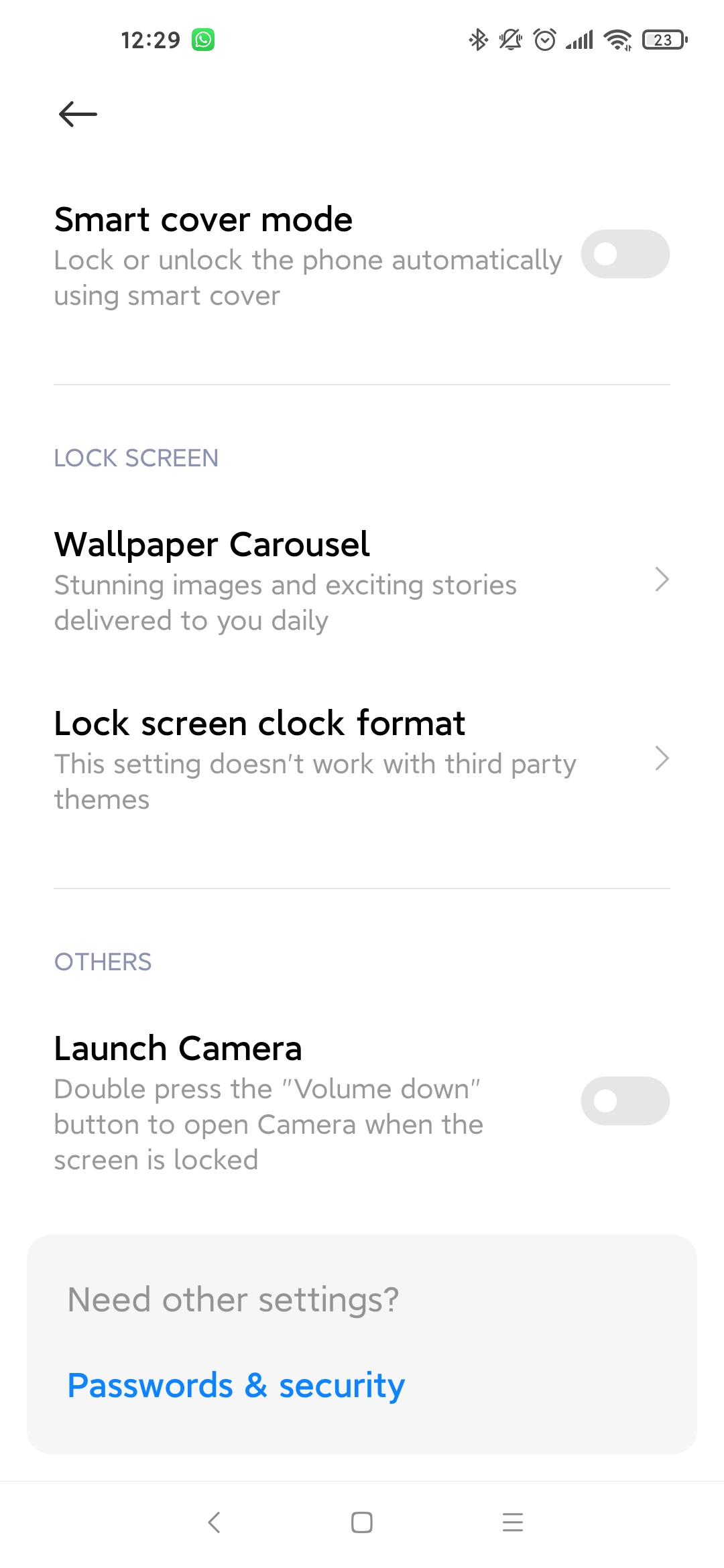The image size is (724, 1568).
Task: Open Wallpaper Carousel settings
Action: pos(362,580)
